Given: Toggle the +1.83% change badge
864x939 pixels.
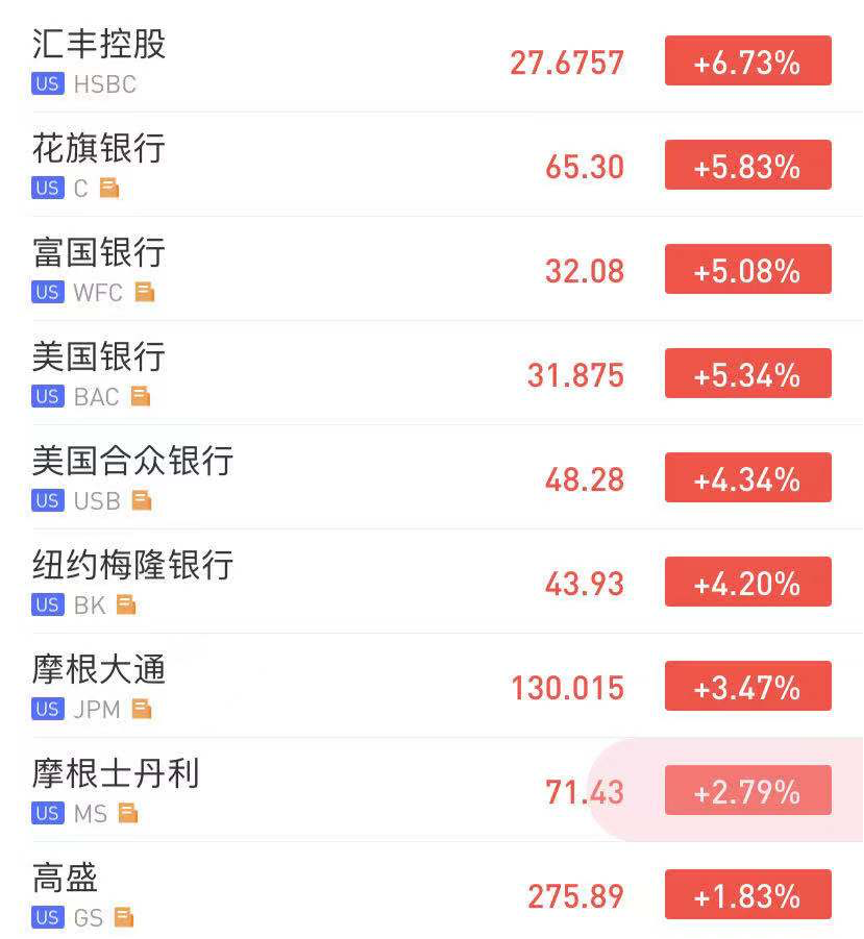Looking at the screenshot, I should (x=748, y=895).
